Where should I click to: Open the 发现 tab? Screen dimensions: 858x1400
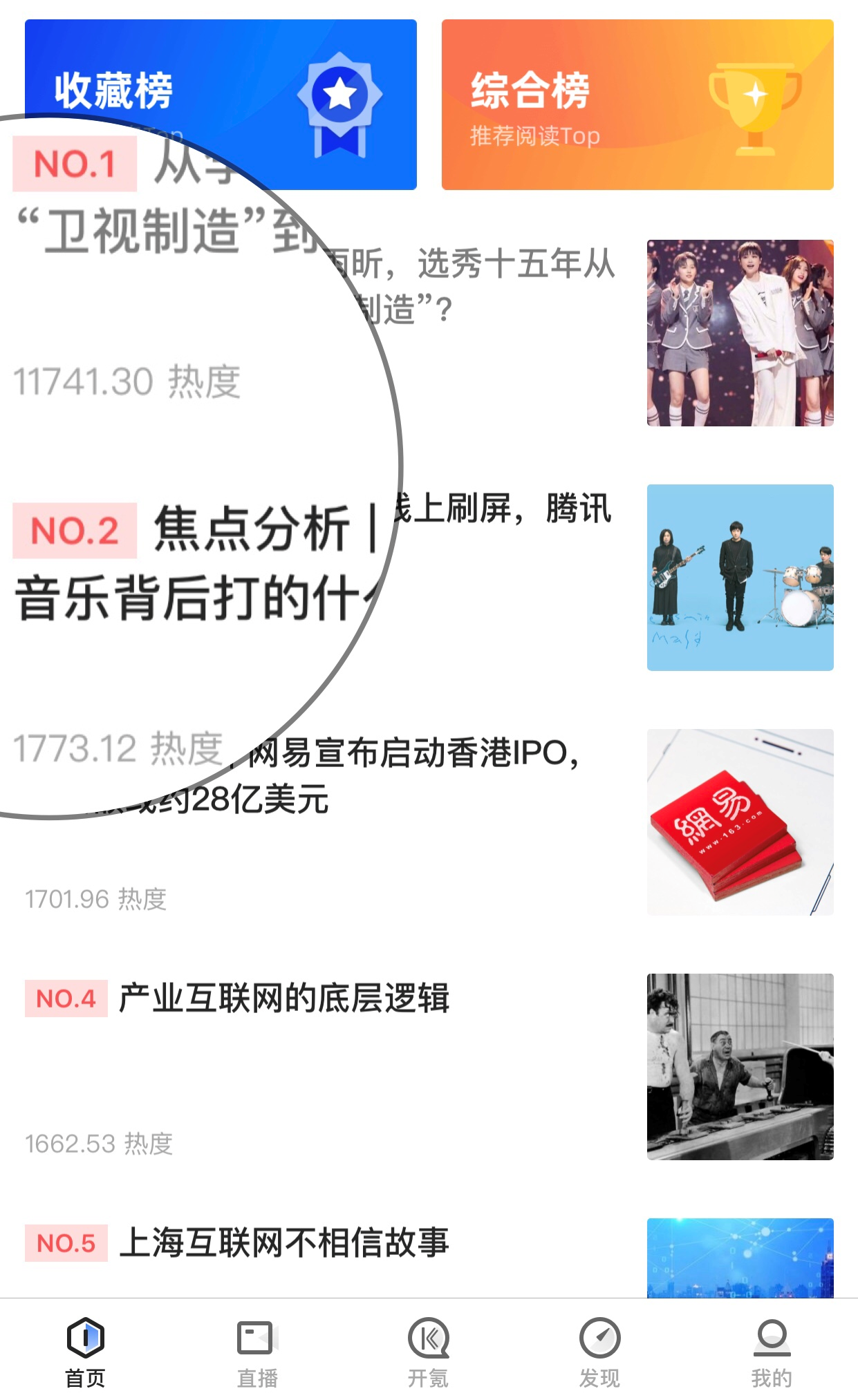pos(599,1352)
